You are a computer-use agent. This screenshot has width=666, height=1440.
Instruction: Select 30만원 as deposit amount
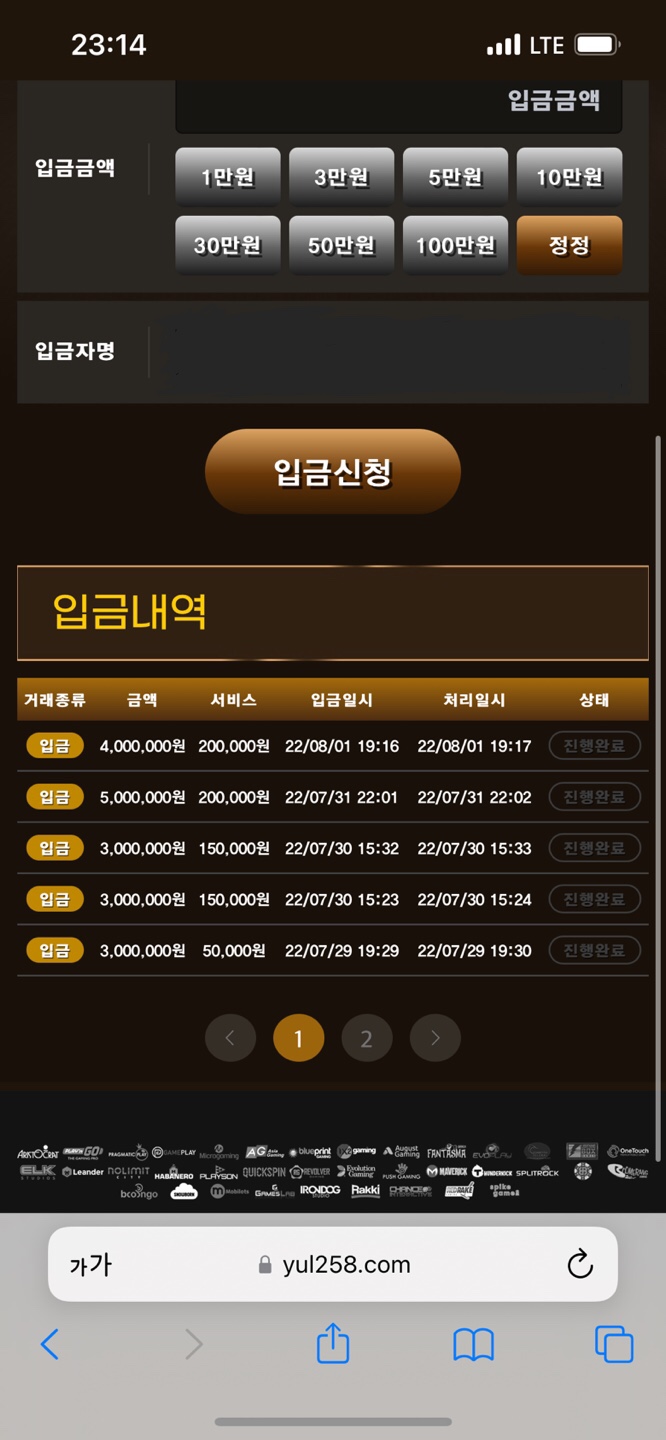[227, 245]
